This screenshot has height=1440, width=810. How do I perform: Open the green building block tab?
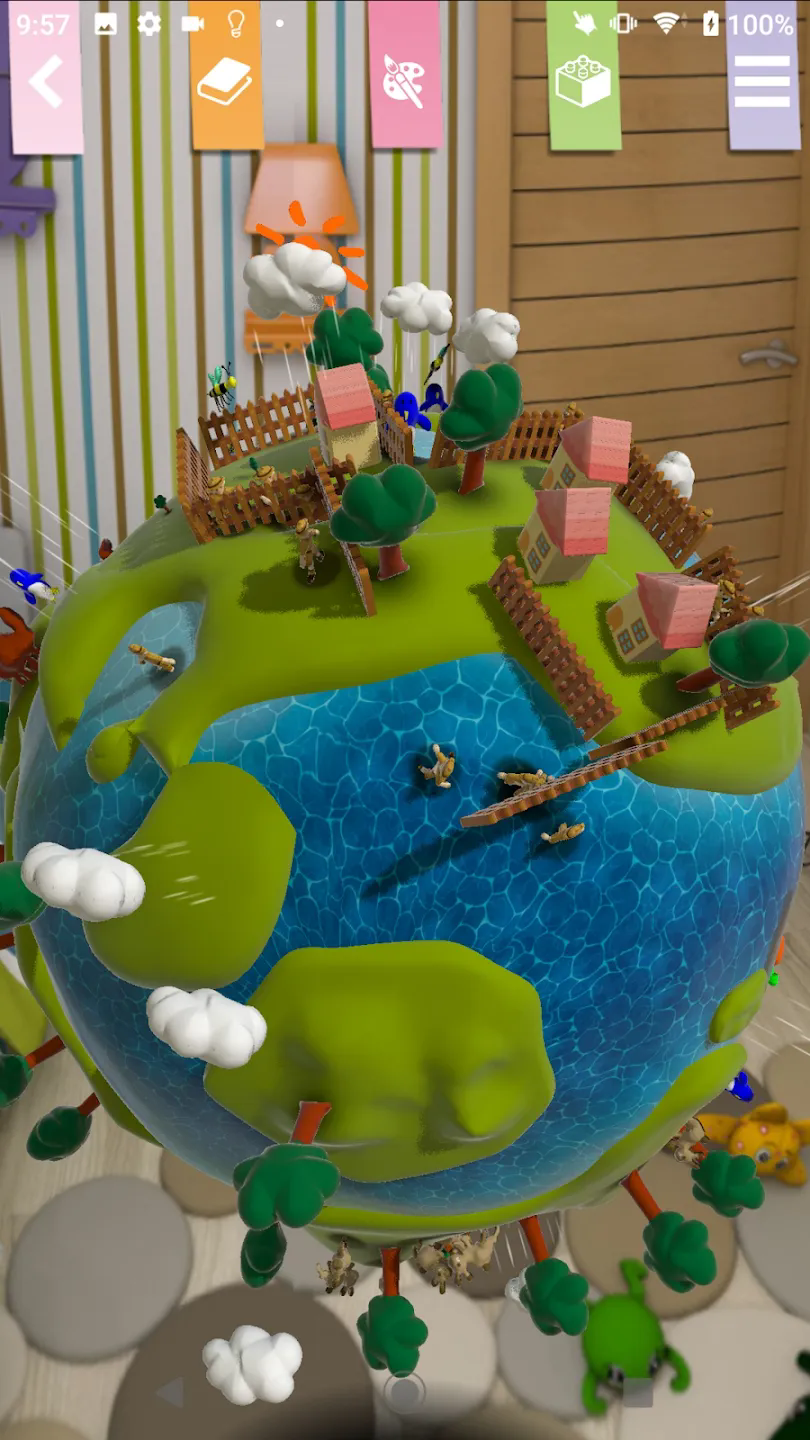point(583,82)
